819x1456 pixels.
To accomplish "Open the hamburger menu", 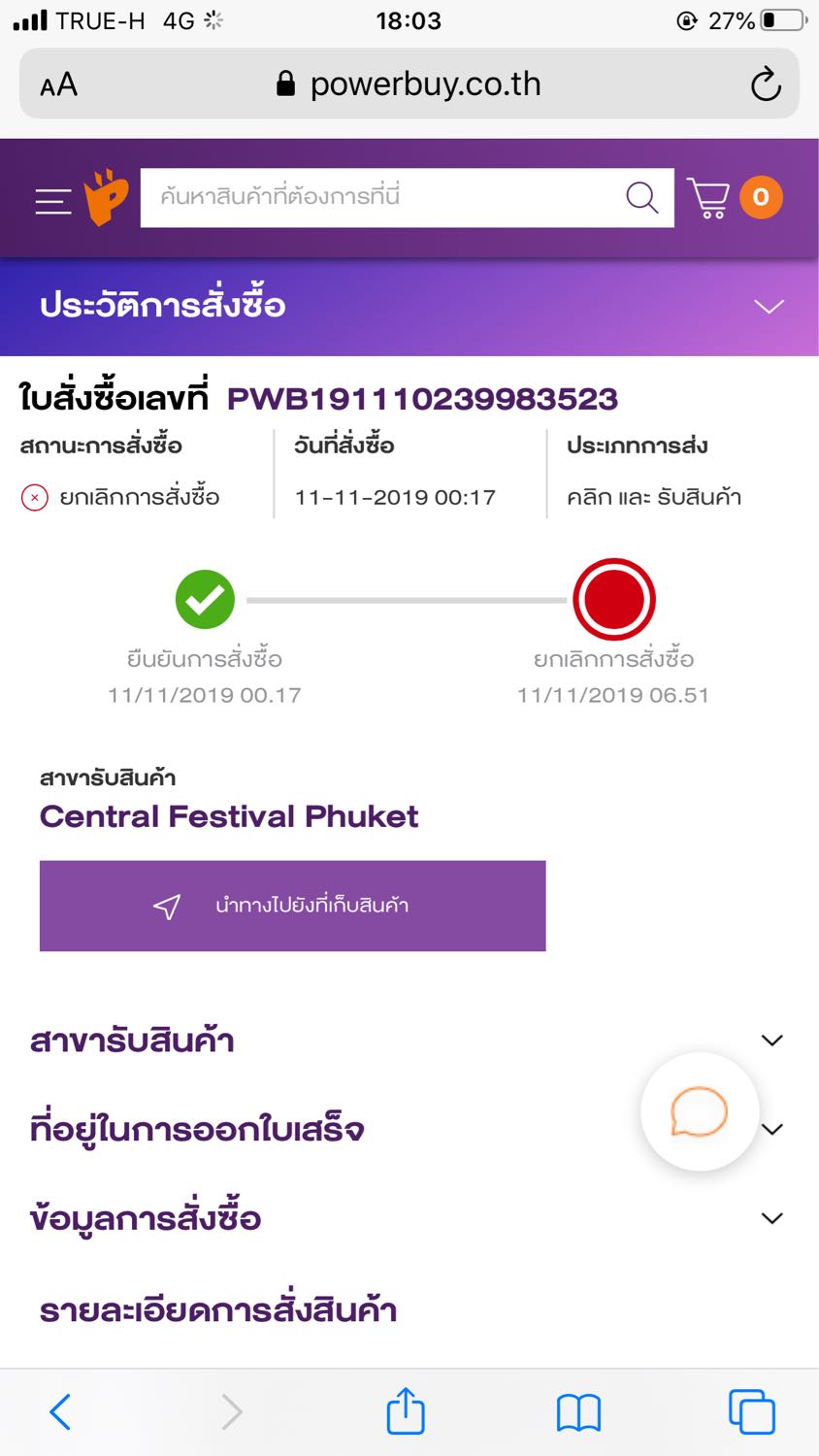I will (x=53, y=200).
